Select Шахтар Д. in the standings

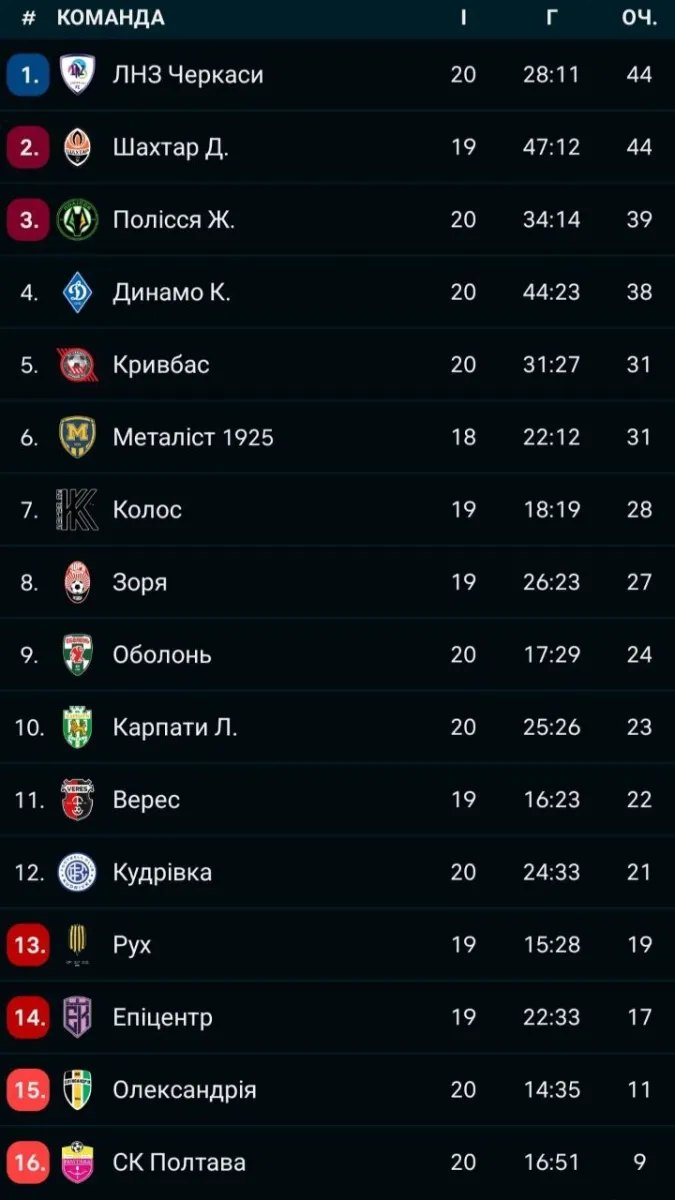(x=170, y=147)
